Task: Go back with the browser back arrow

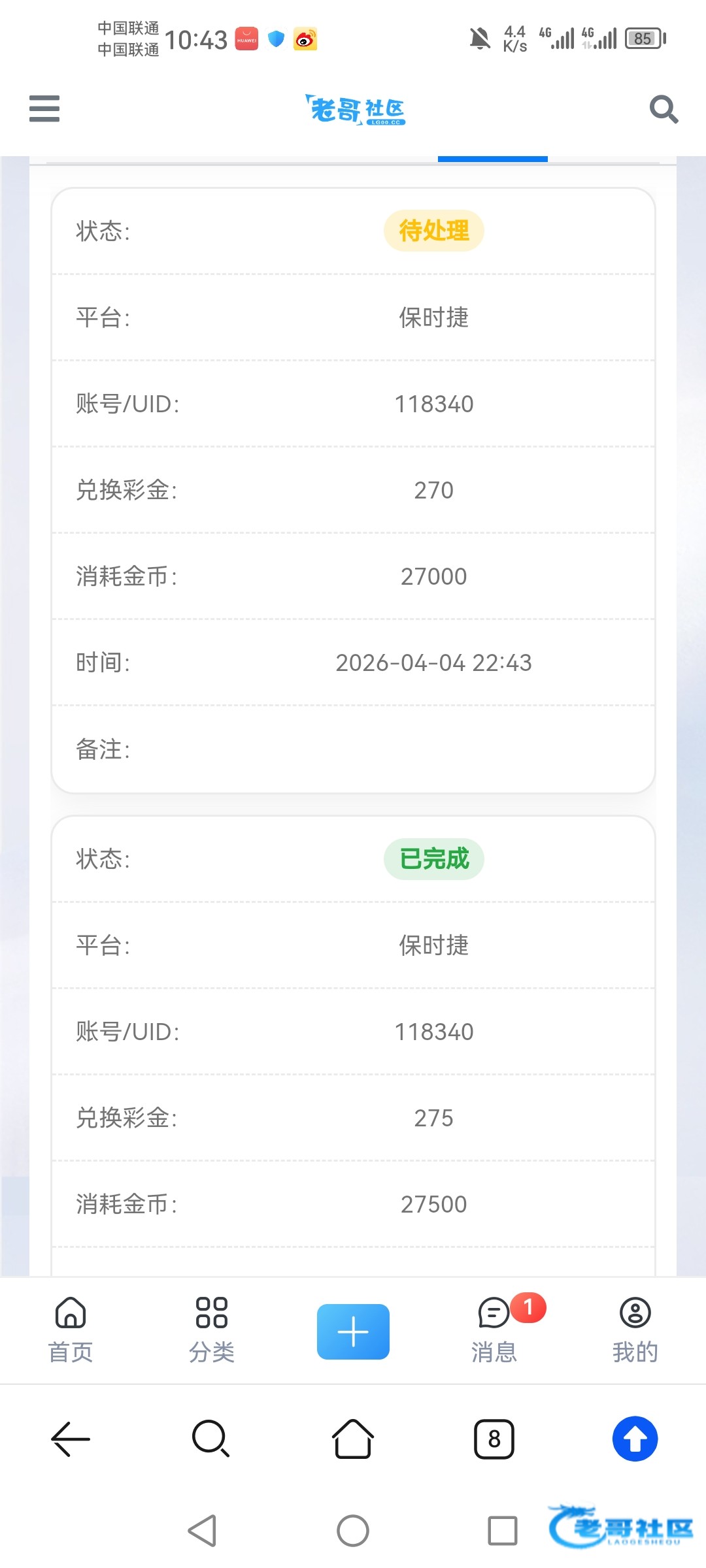Action: (71, 1439)
